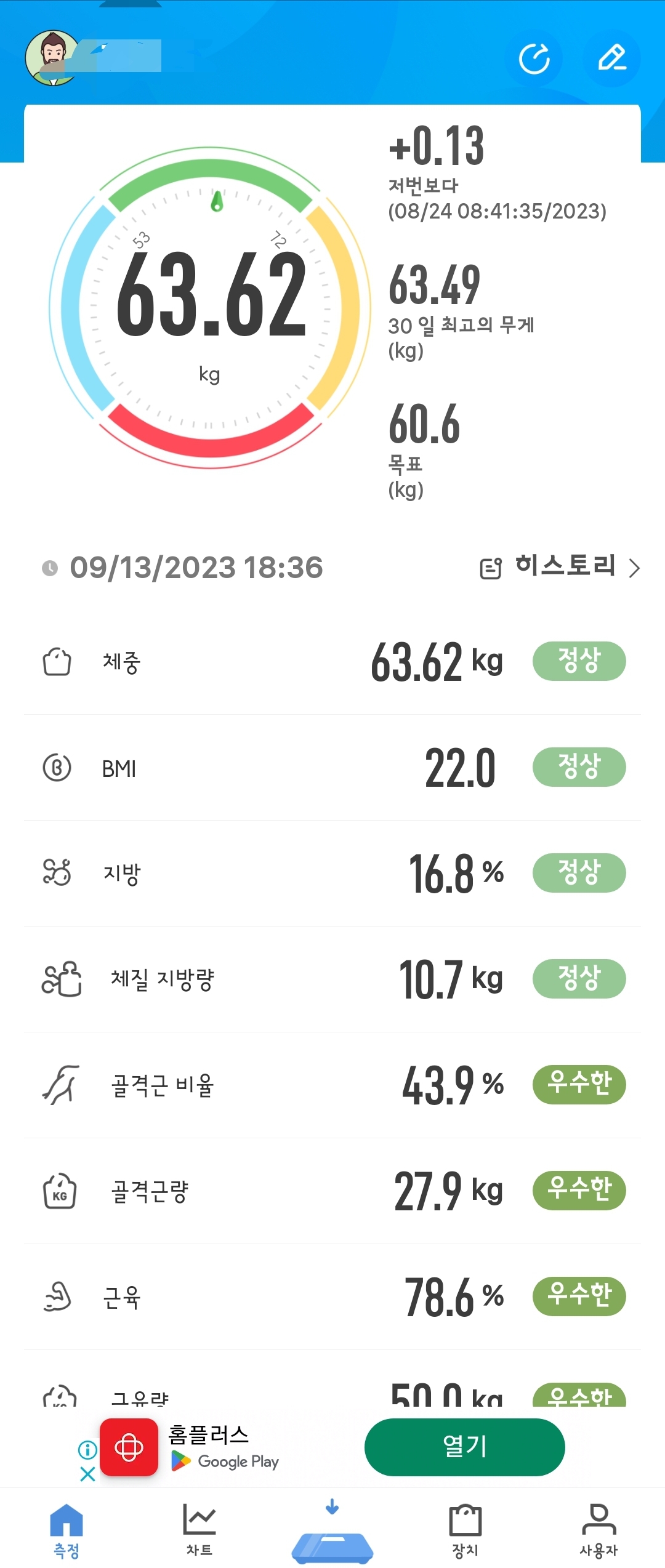Go to the 장치 tab

pyautogui.click(x=465, y=1530)
